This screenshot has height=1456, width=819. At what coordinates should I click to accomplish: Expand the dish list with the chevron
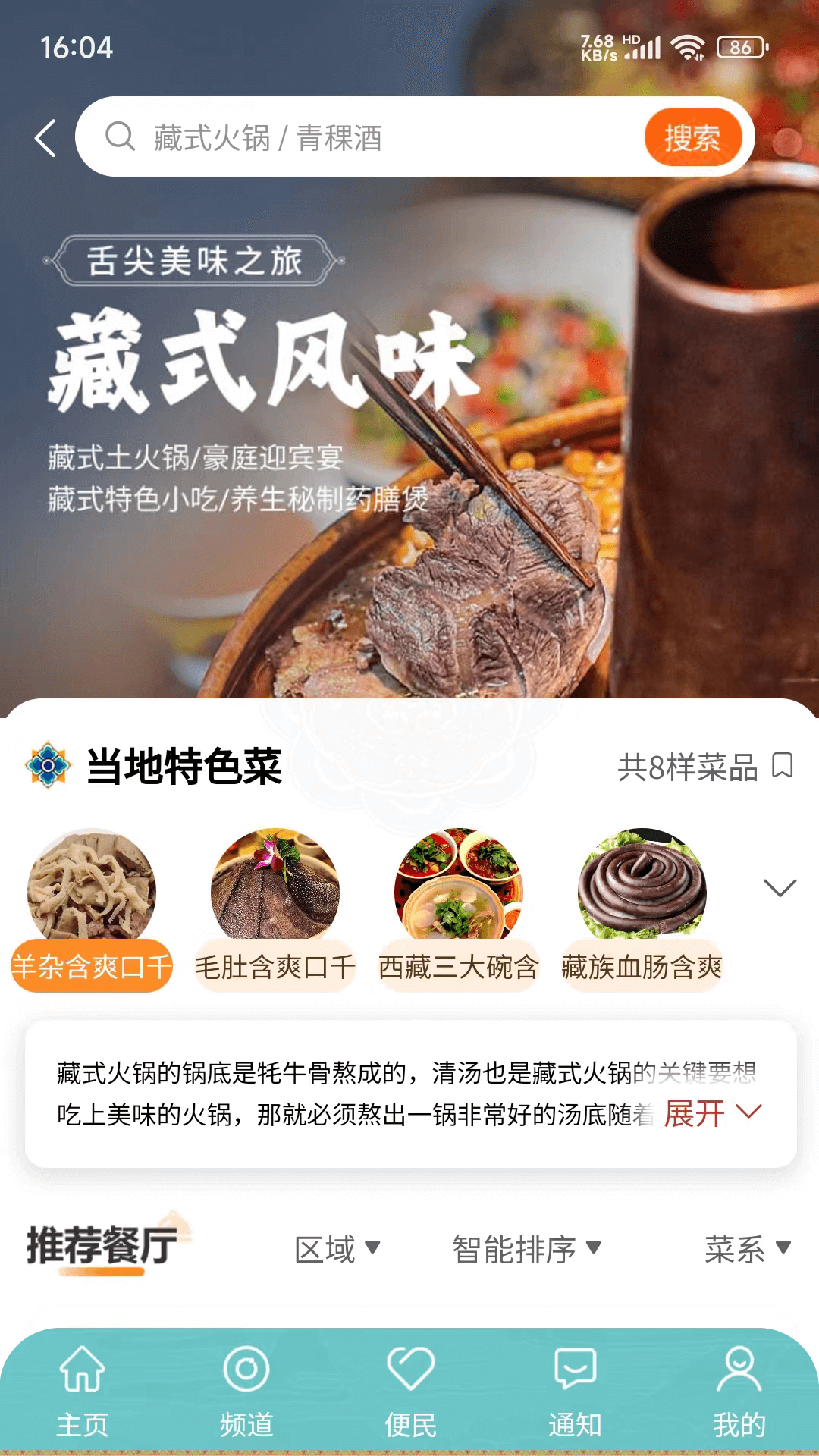click(776, 887)
